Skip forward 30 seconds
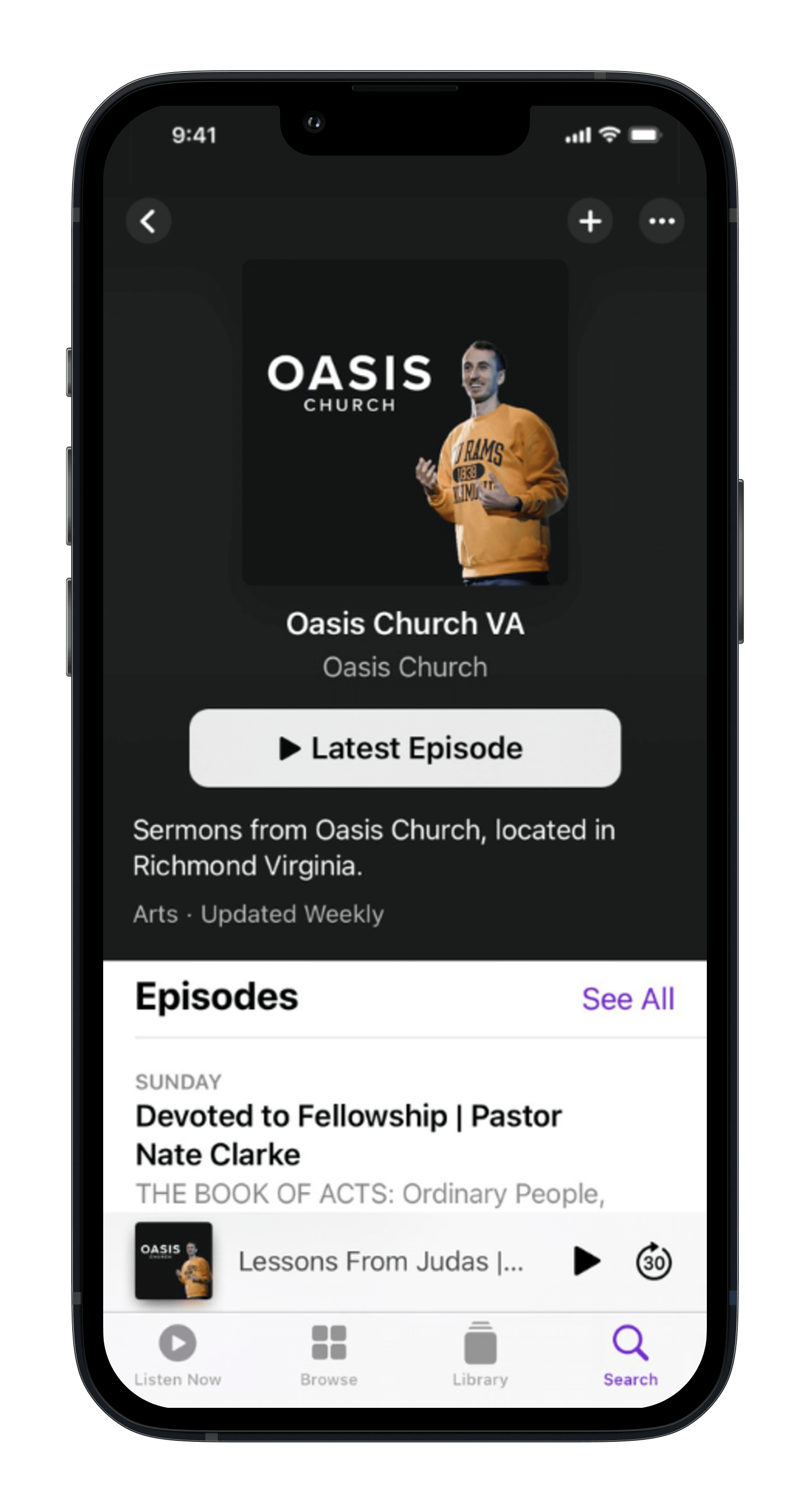The image size is (810, 1512). (653, 1261)
